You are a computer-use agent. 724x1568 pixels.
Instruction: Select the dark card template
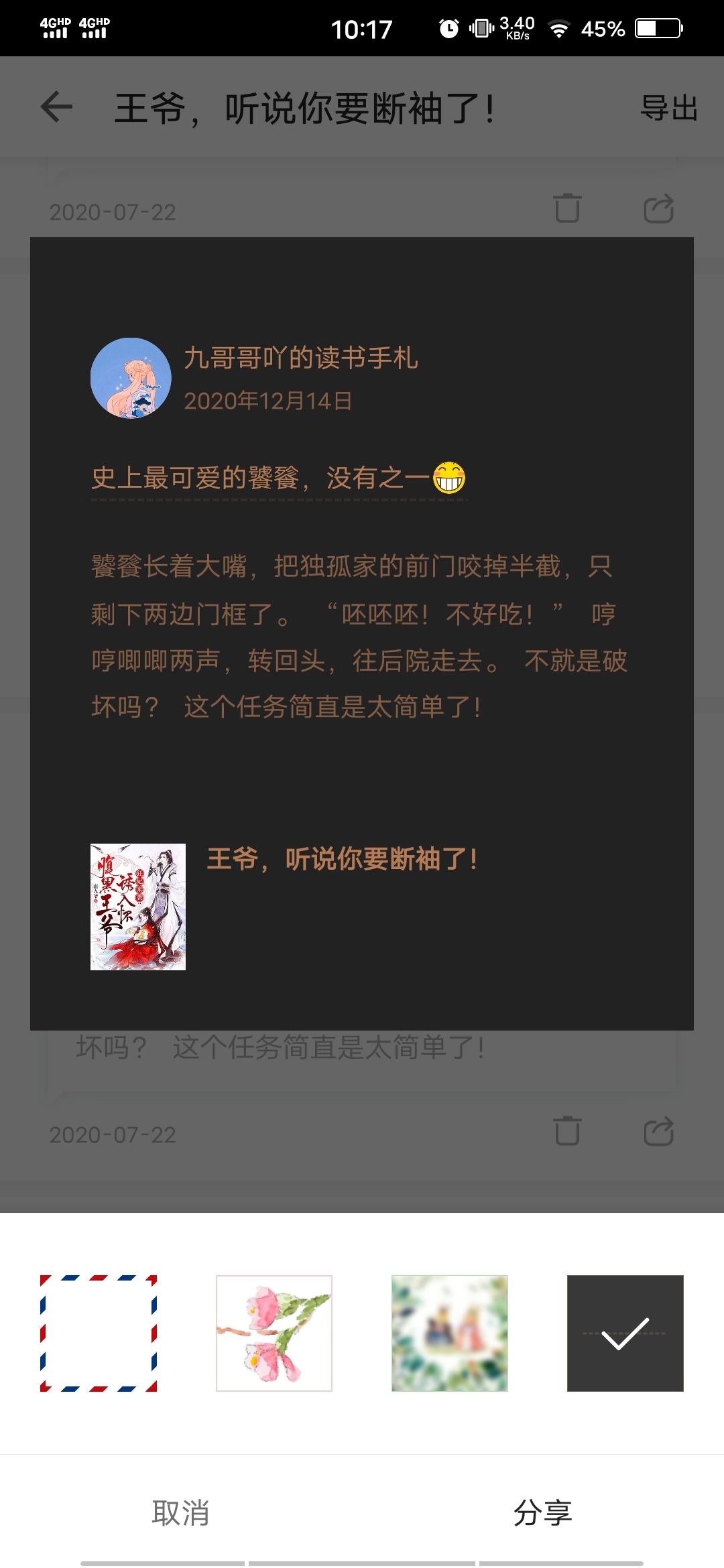[x=625, y=1333]
